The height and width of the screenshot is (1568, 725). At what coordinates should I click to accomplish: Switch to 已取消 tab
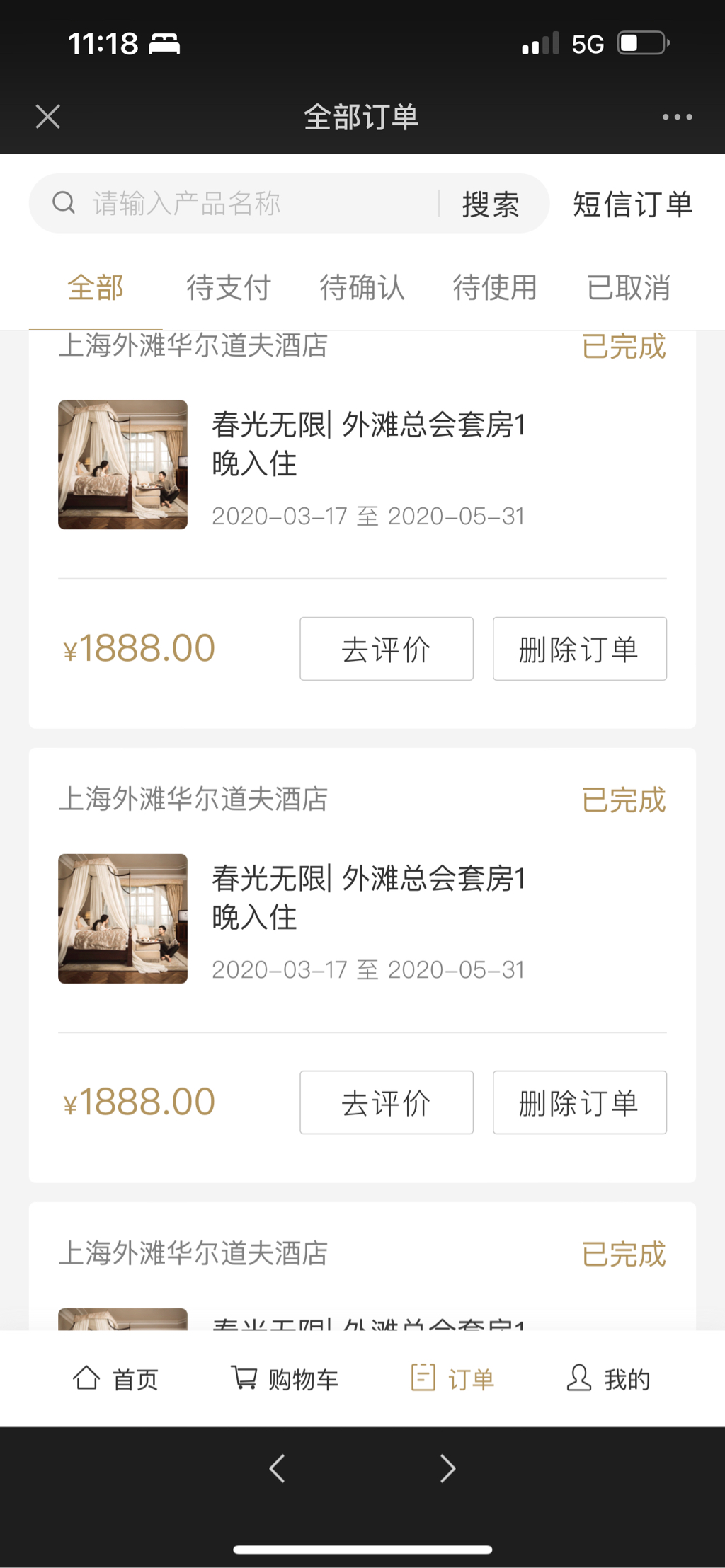pyautogui.click(x=628, y=288)
